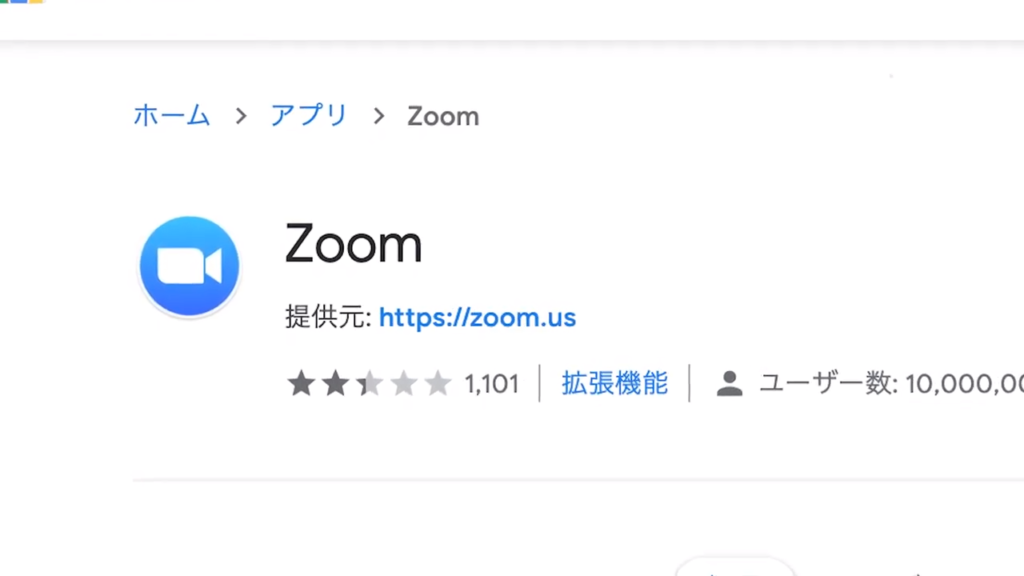Open the 拡張機能 category link

pyautogui.click(x=614, y=383)
